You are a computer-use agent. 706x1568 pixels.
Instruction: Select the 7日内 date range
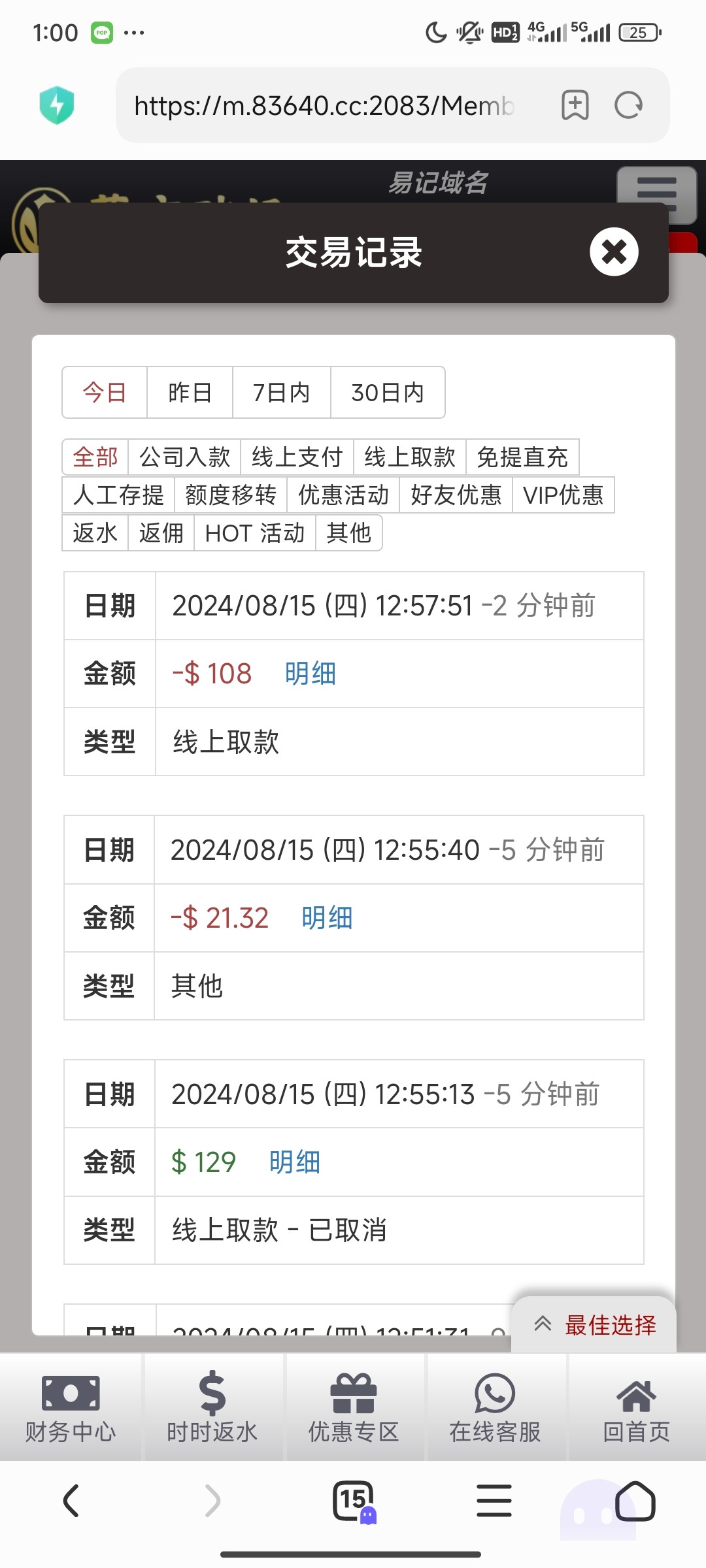pos(282,393)
